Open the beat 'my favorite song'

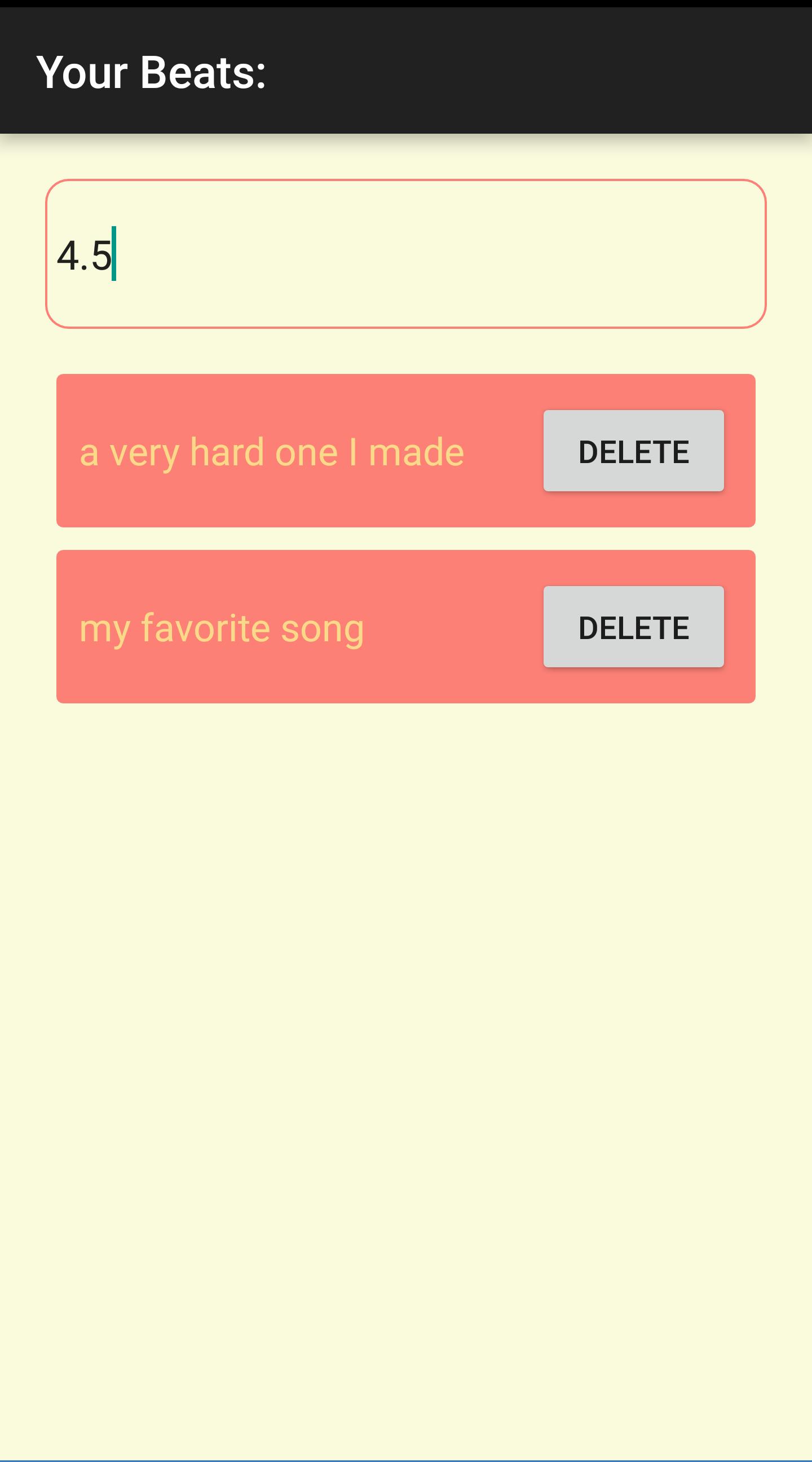click(x=222, y=628)
